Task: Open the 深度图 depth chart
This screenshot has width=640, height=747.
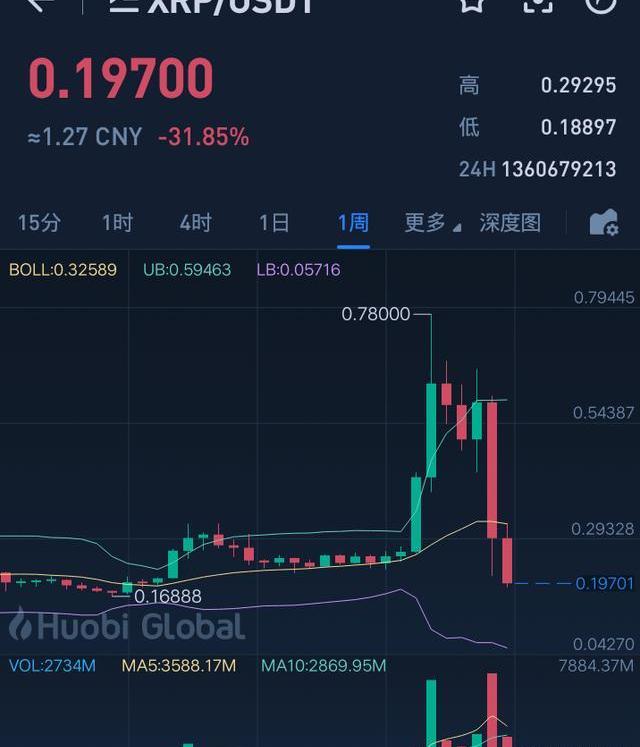Action: (x=510, y=222)
